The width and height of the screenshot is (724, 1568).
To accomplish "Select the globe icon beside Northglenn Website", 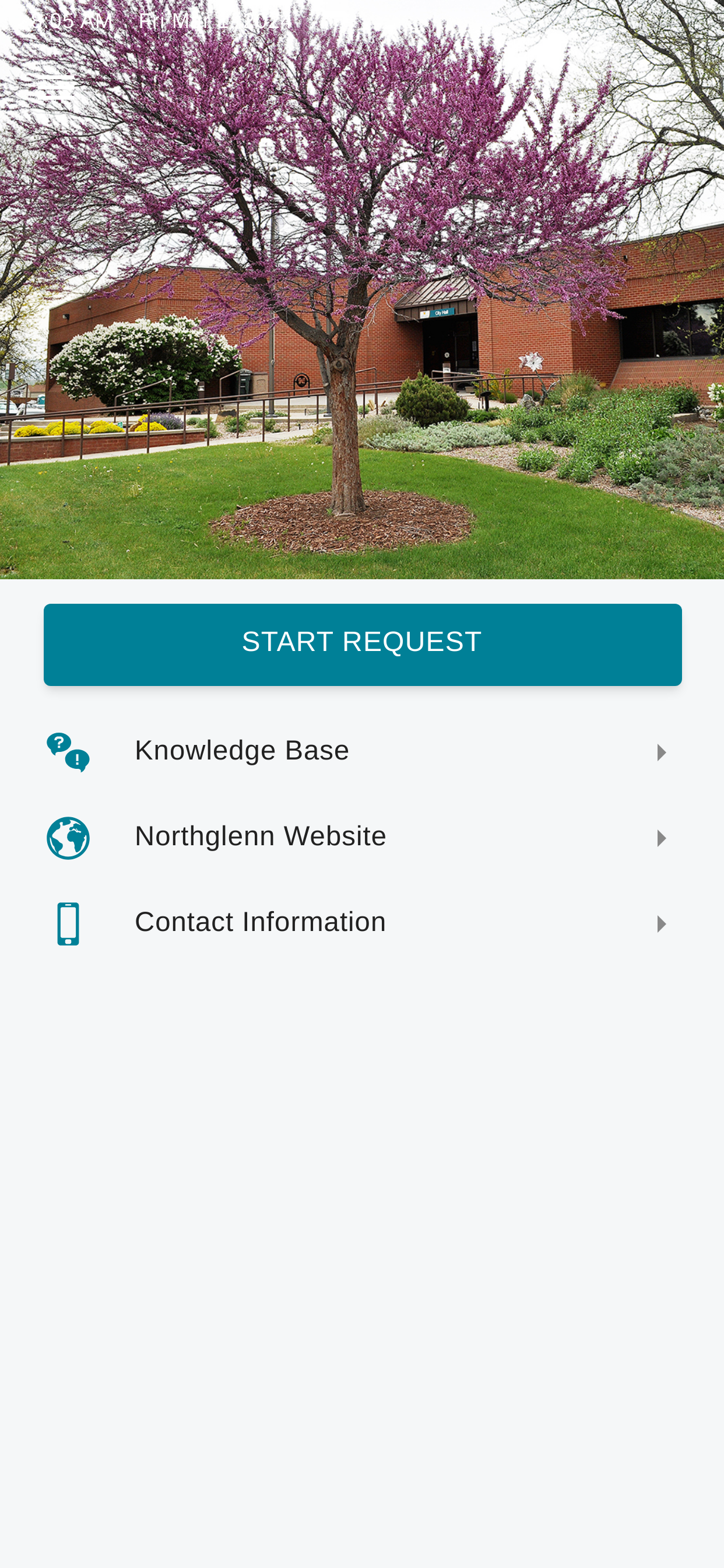I will point(68,837).
